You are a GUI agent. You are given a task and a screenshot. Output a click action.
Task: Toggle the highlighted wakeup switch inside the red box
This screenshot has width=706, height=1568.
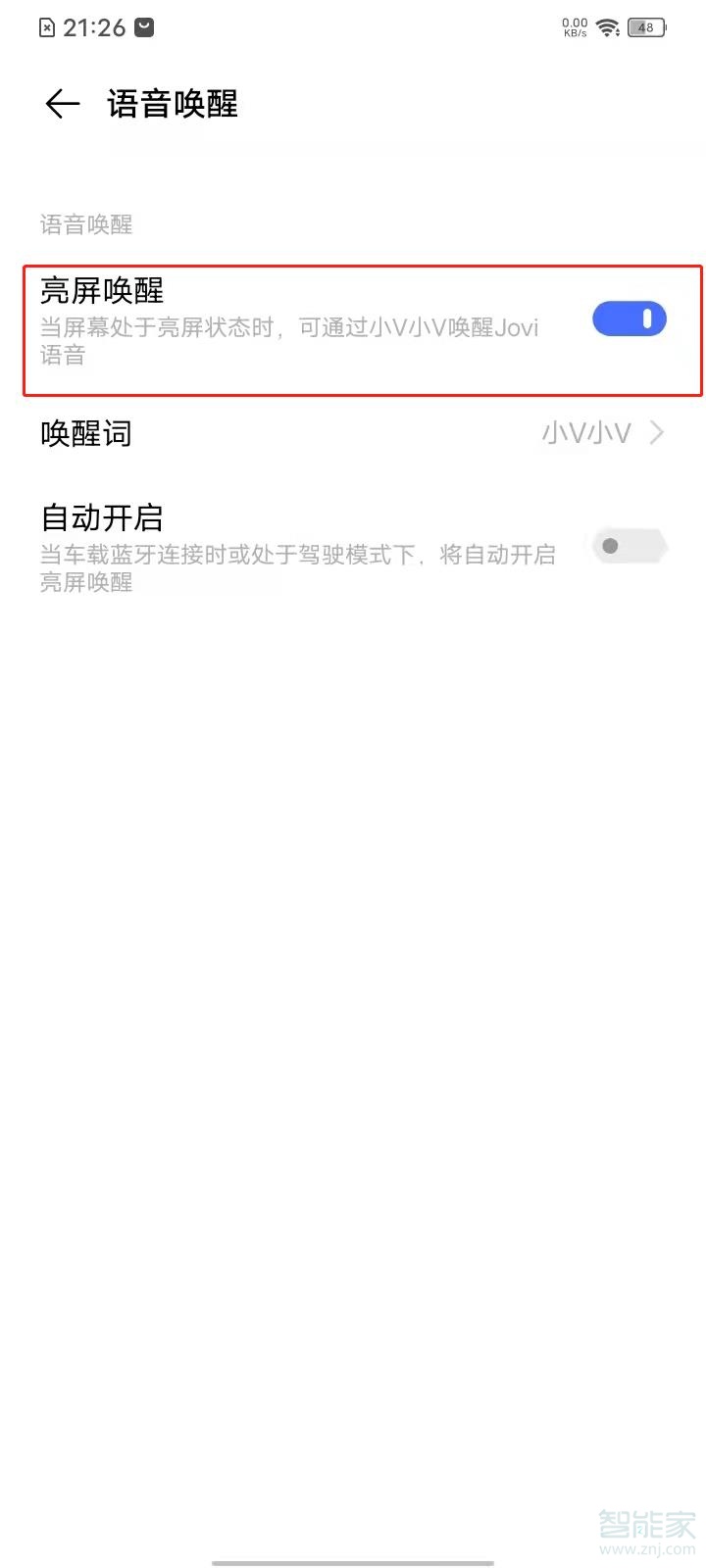click(x=629, y=318)
